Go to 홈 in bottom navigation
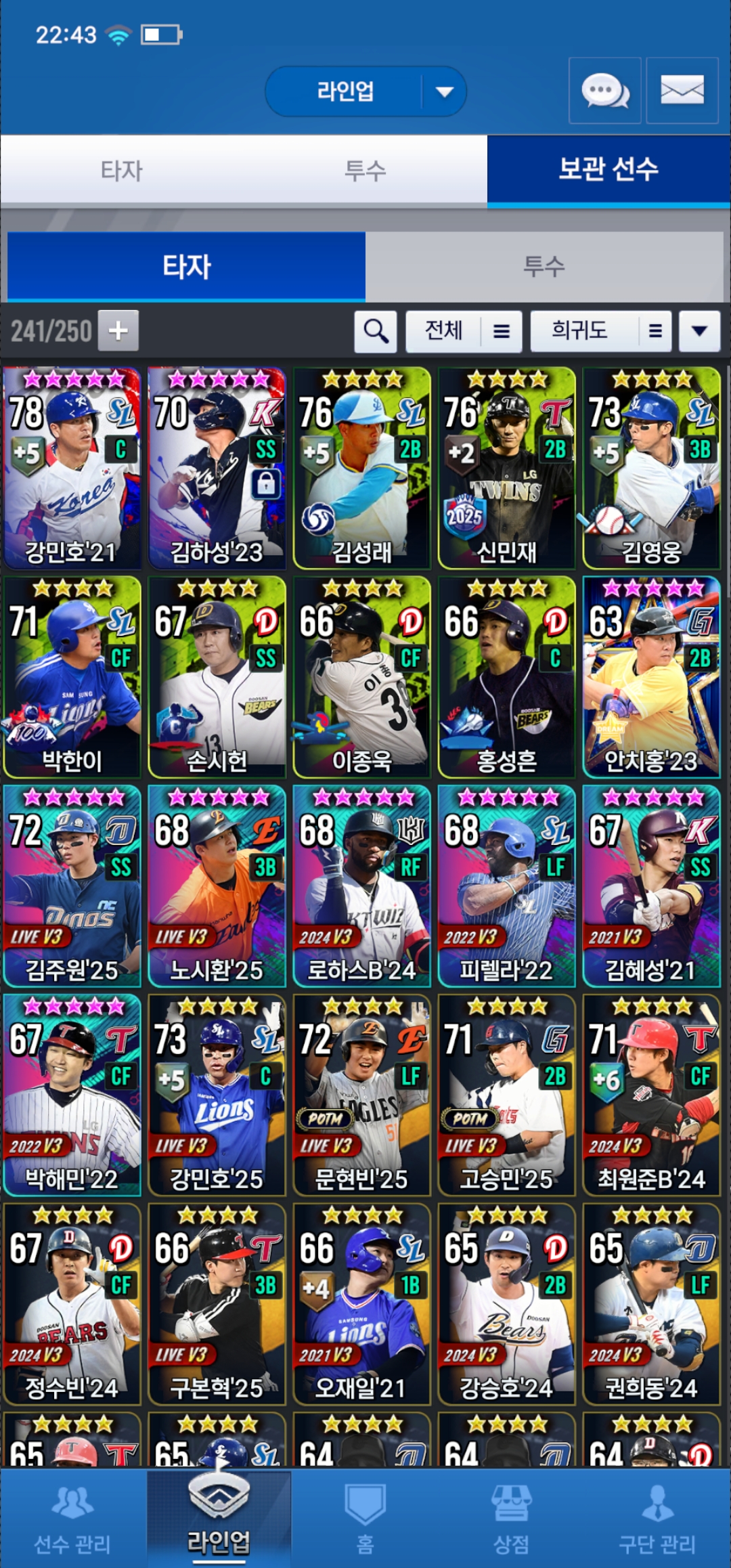Screen dimensions: 731x1568 tap(365, 1519)
